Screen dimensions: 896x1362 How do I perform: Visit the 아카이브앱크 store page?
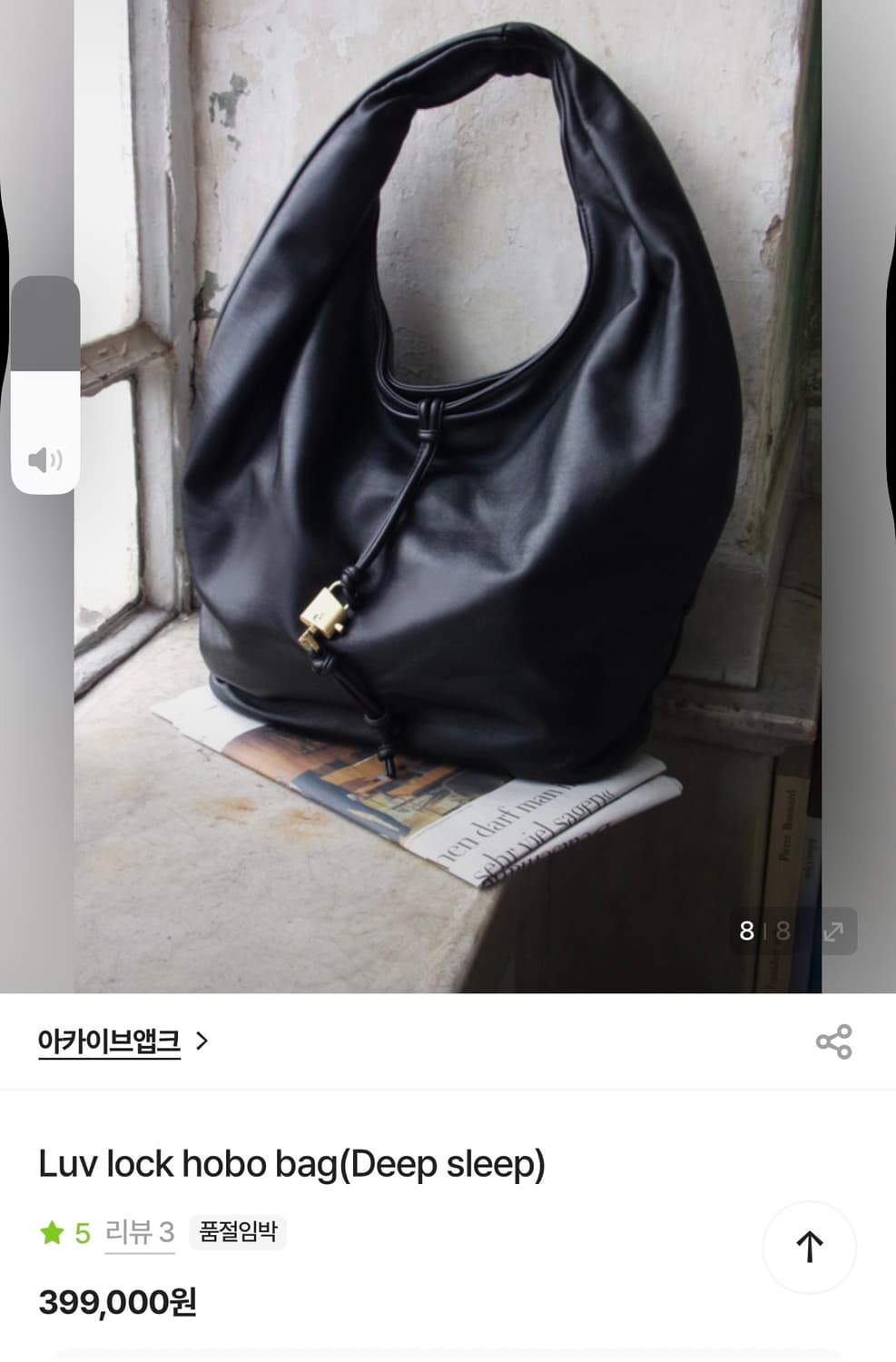pyautogui.click(x=108, y=1041)
